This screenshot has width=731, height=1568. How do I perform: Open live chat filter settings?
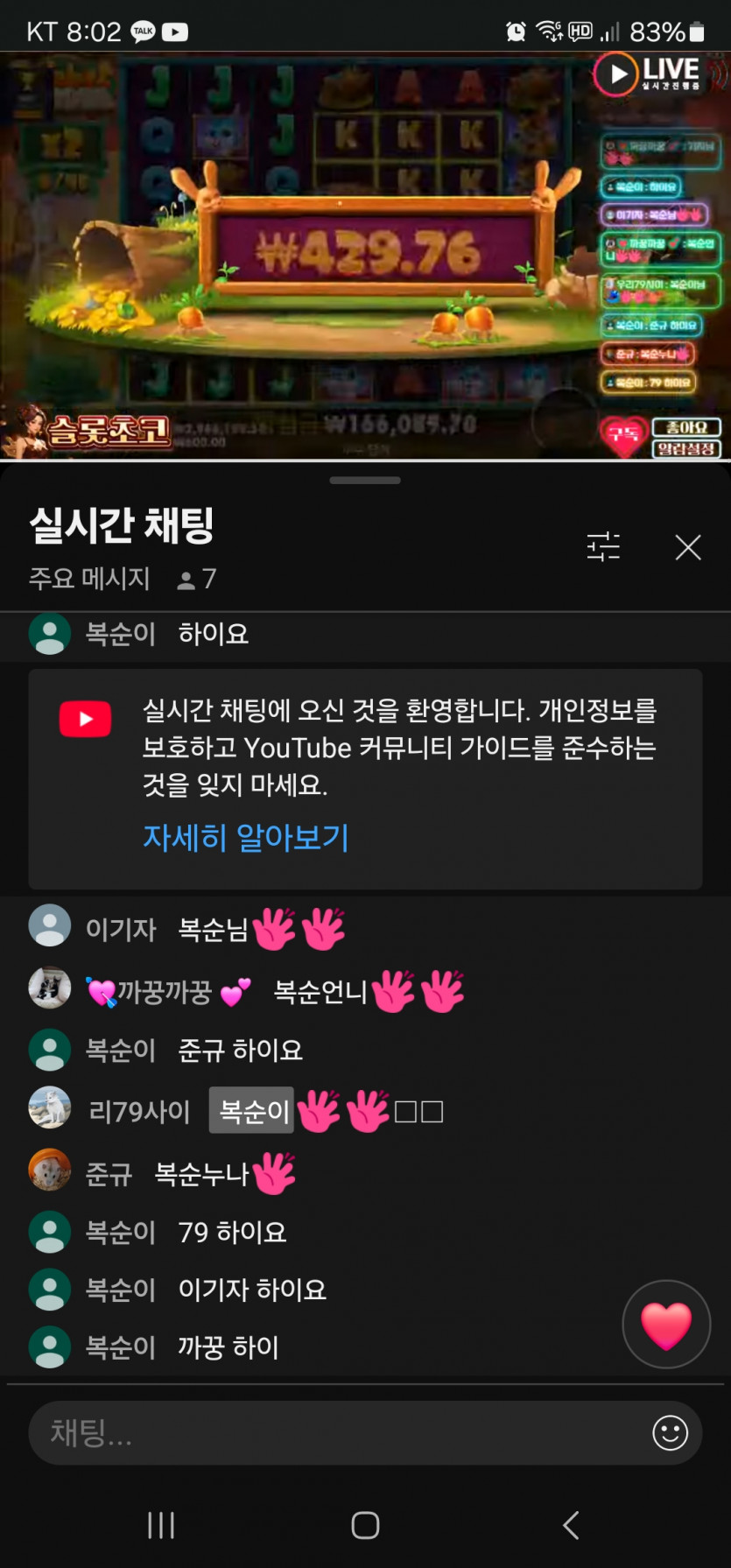[603, 547]
